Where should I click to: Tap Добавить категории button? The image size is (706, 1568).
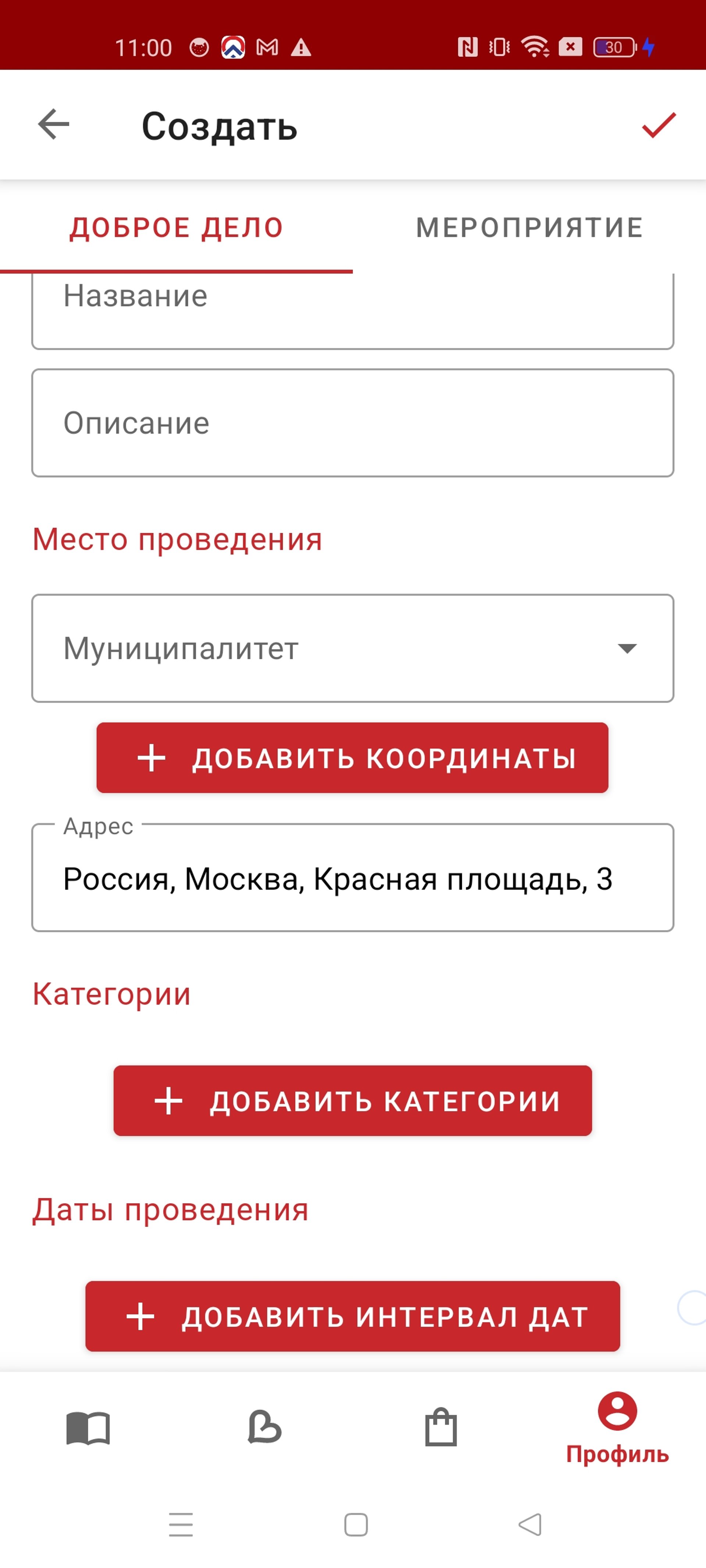352,1101
